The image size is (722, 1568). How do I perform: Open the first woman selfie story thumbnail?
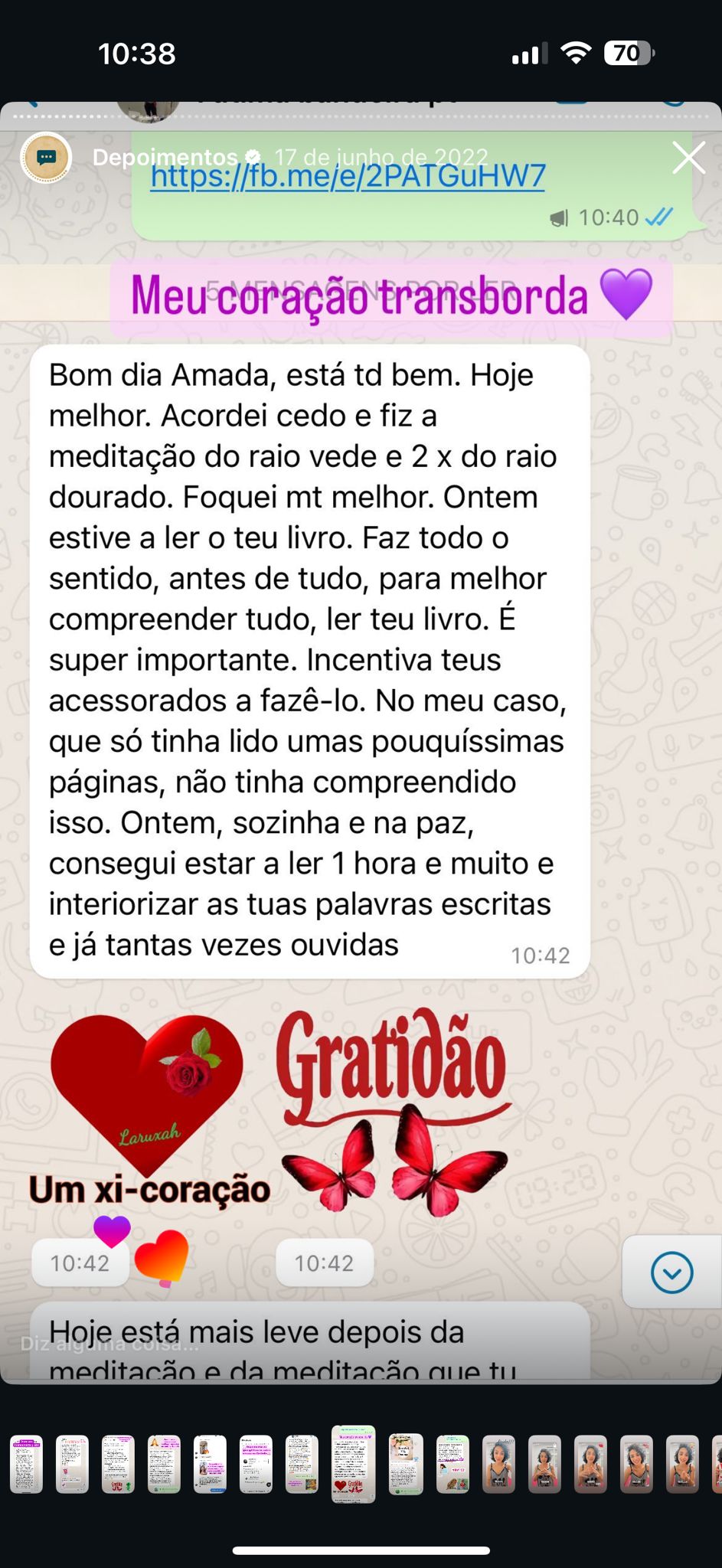coord(499,1465)
